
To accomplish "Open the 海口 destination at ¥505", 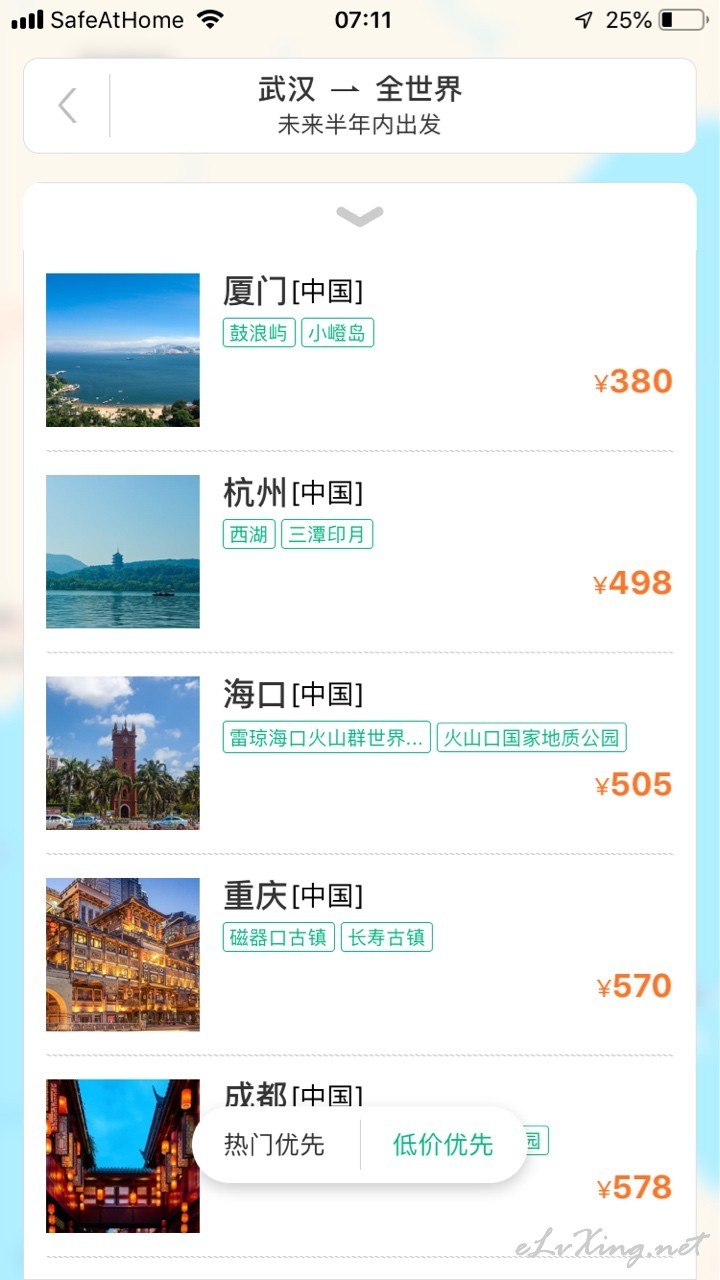I will pos(360,753).
